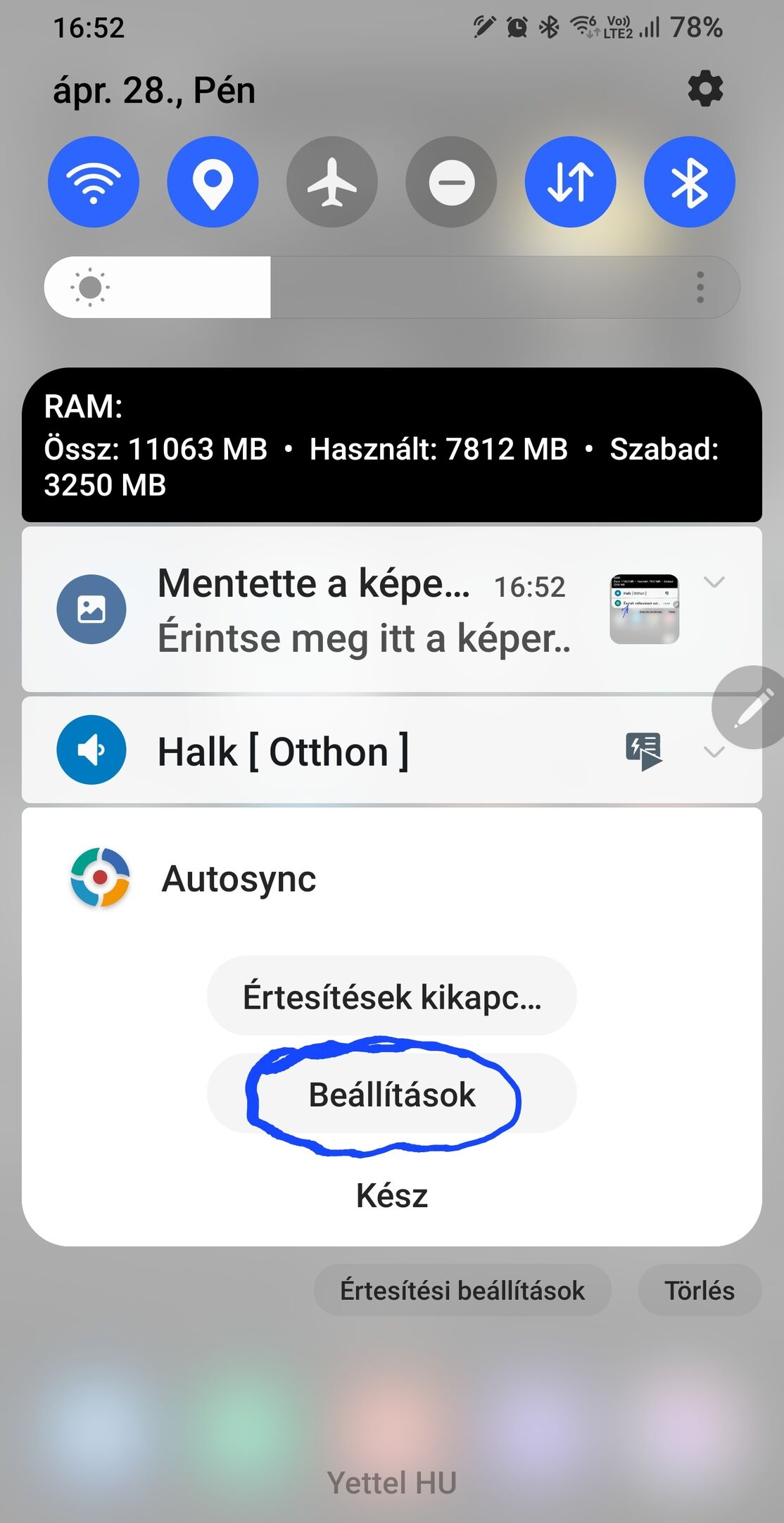784x1523 pixels.
Task: Enable airplane mode
Action: tap(331, 182)
